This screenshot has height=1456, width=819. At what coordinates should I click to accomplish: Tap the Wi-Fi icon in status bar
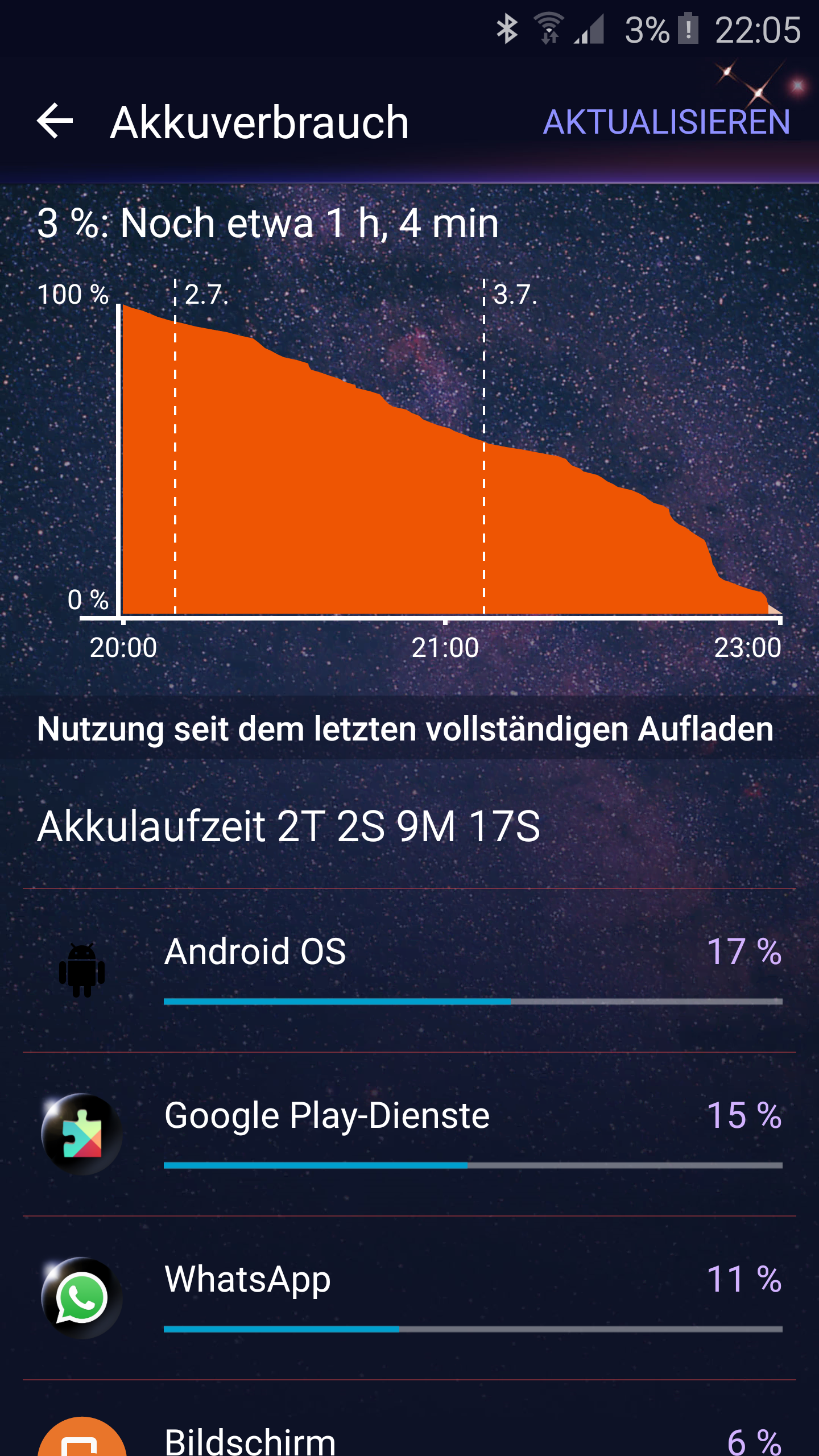548,27
